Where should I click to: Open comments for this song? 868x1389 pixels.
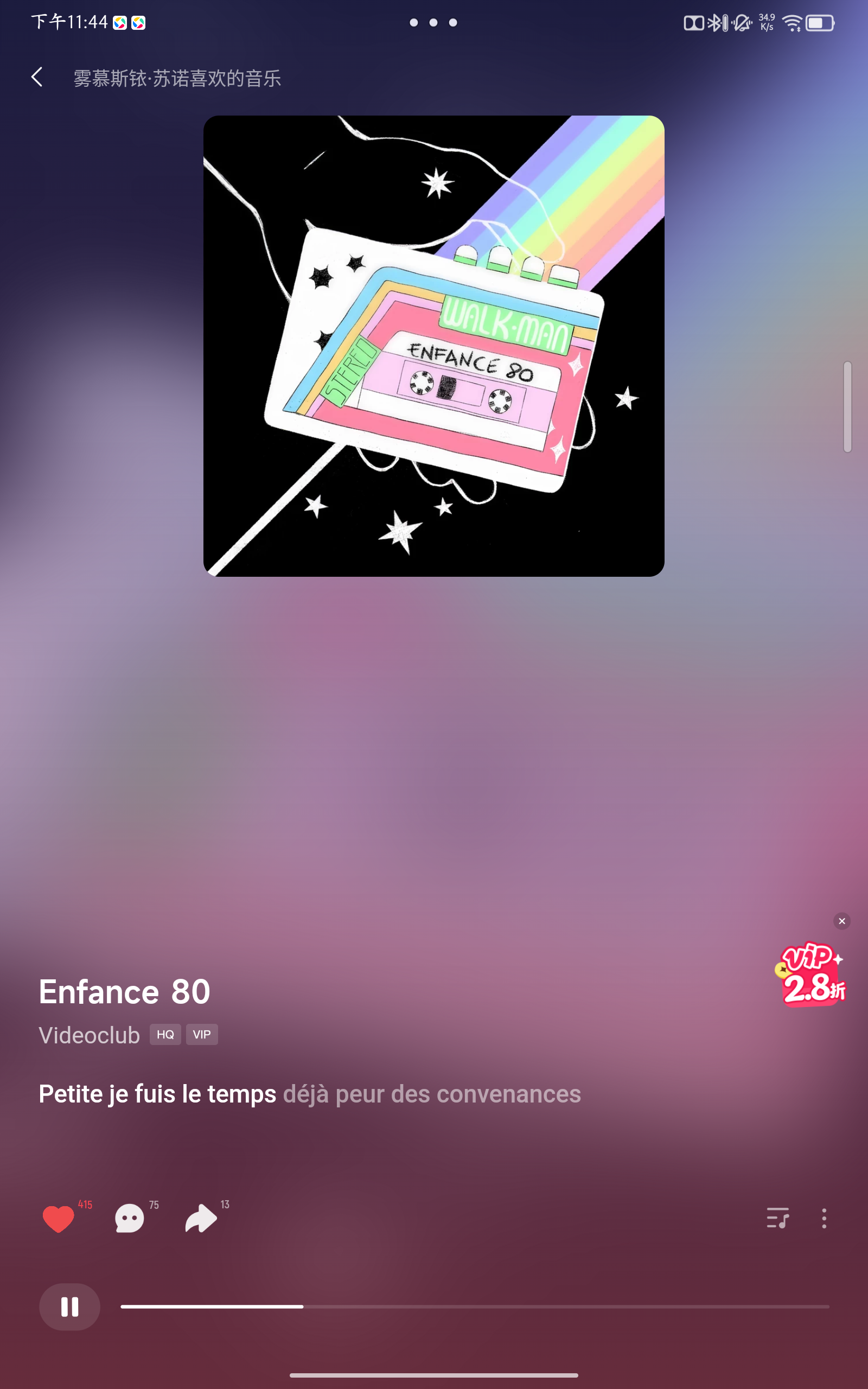pos(130,1218)
